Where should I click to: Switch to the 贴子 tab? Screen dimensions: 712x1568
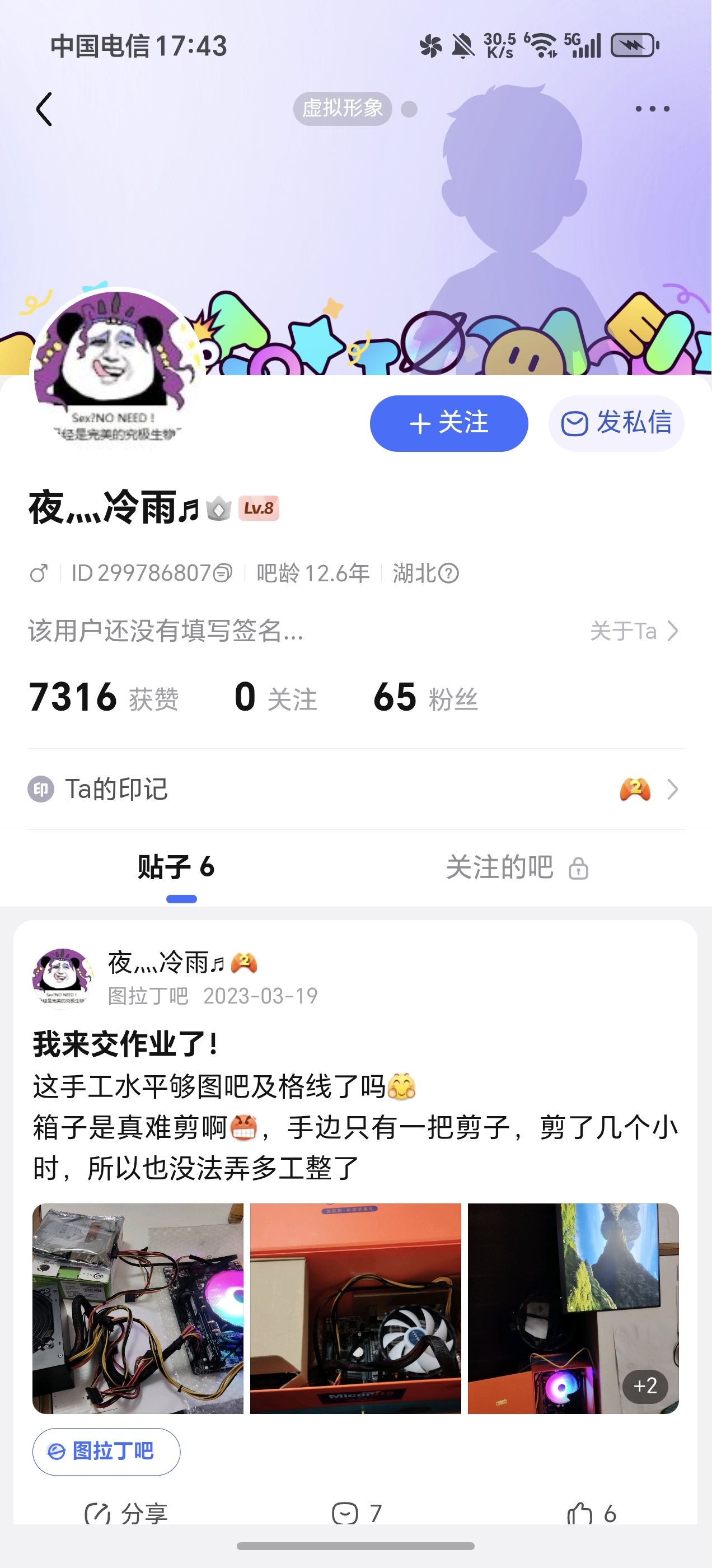click(176, 867)
